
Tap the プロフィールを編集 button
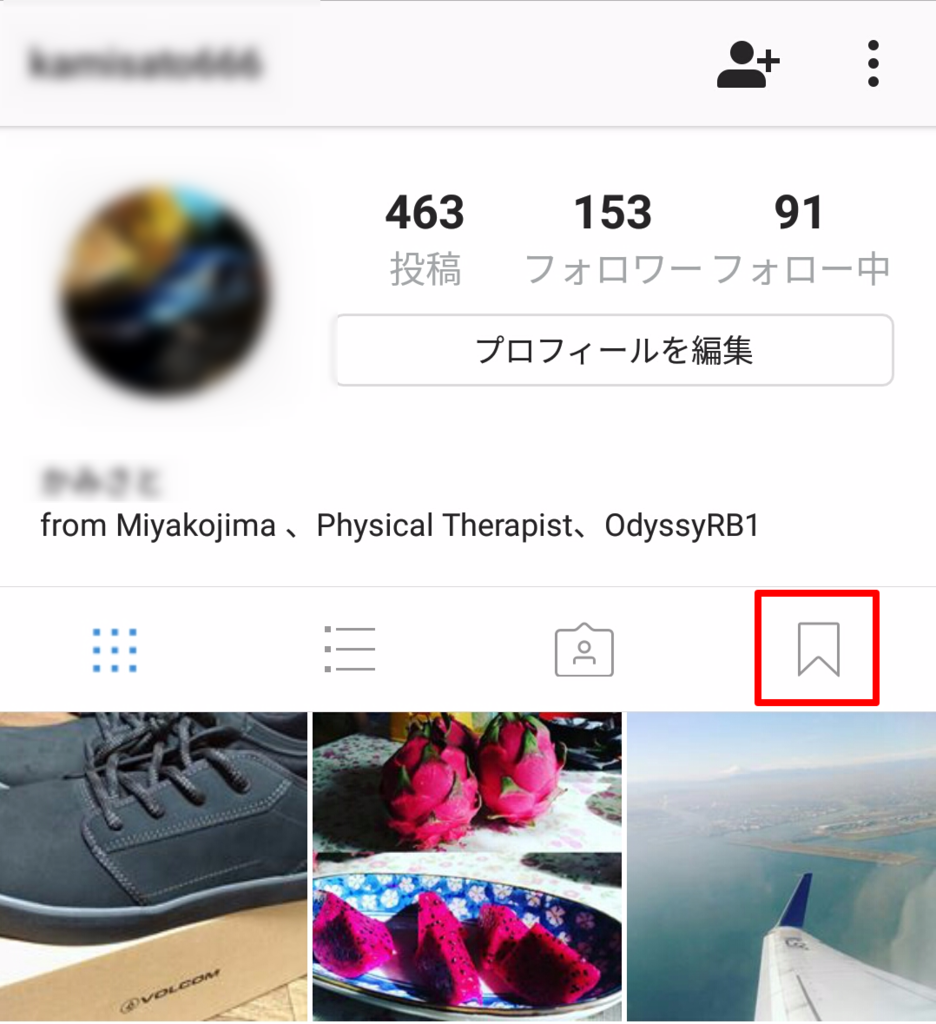[613, 351]
